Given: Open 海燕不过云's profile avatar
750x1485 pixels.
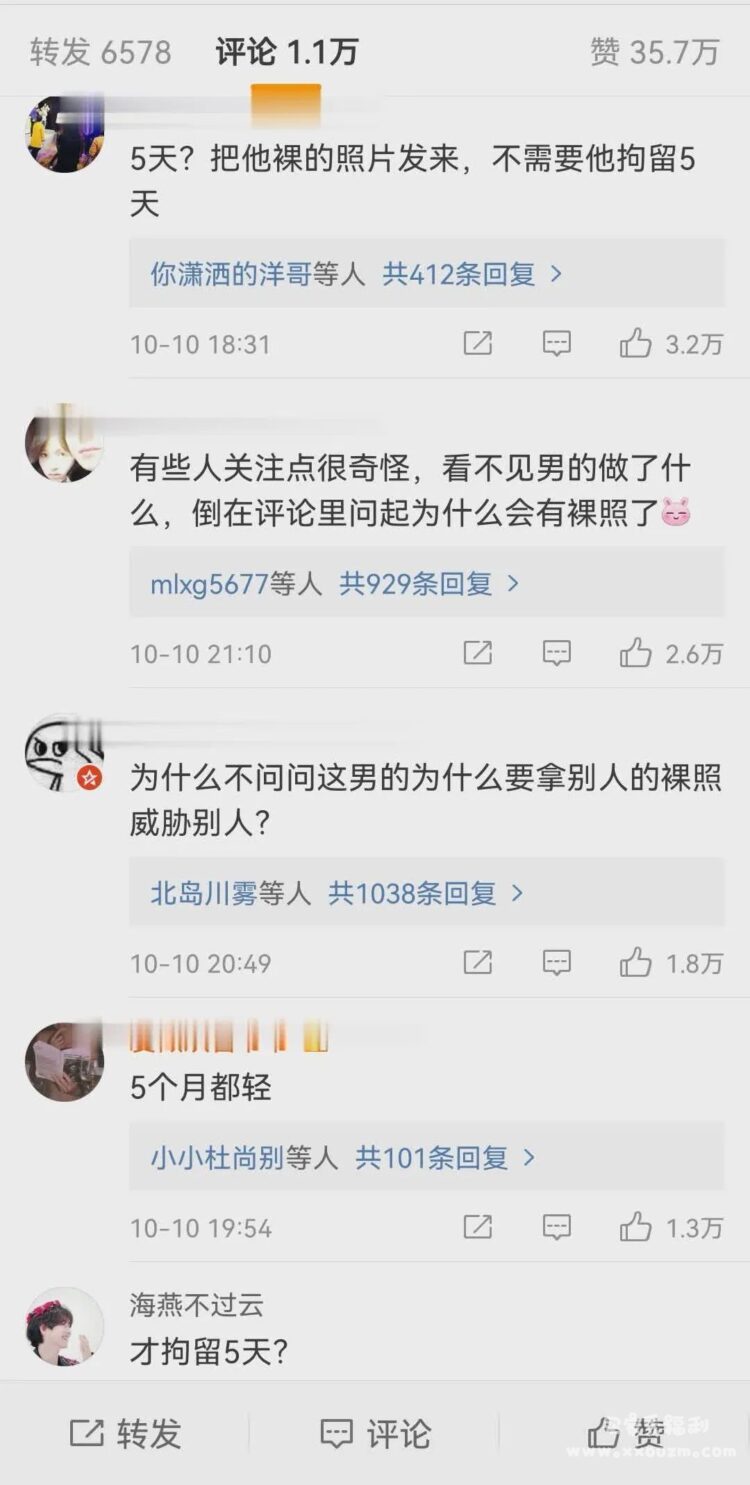Looking at the screenshot, I should [64, 1326].
